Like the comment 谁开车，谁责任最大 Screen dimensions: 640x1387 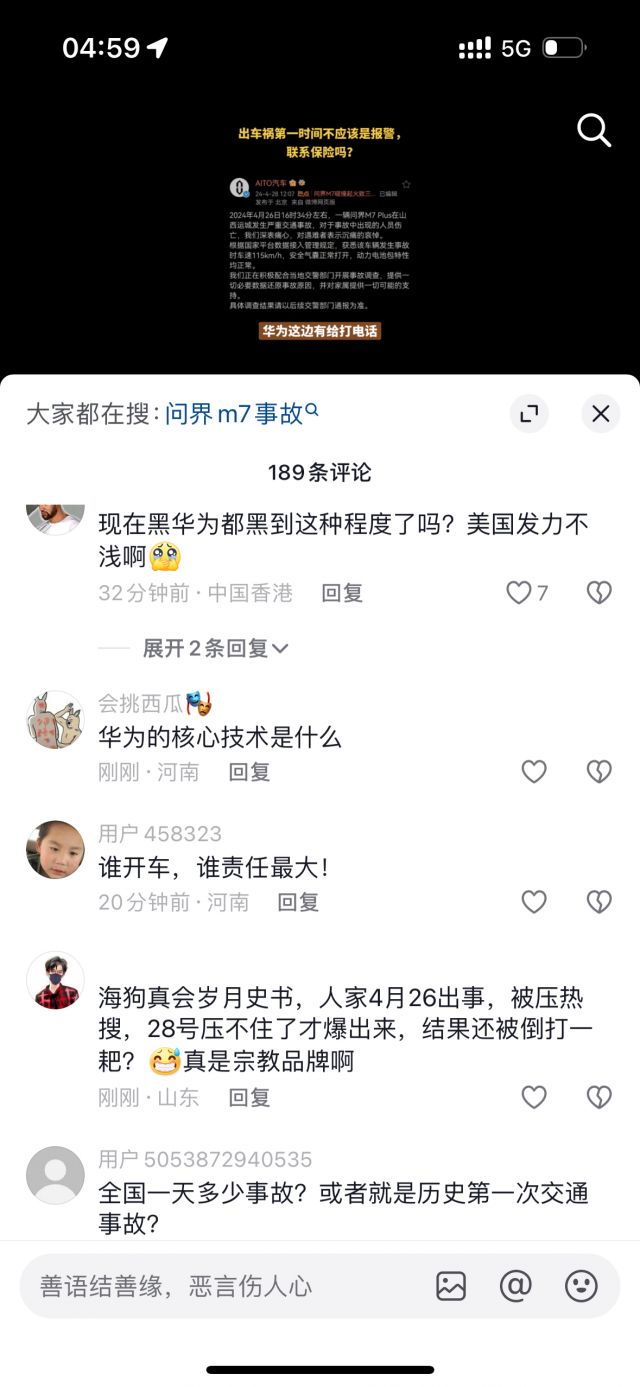534,902
